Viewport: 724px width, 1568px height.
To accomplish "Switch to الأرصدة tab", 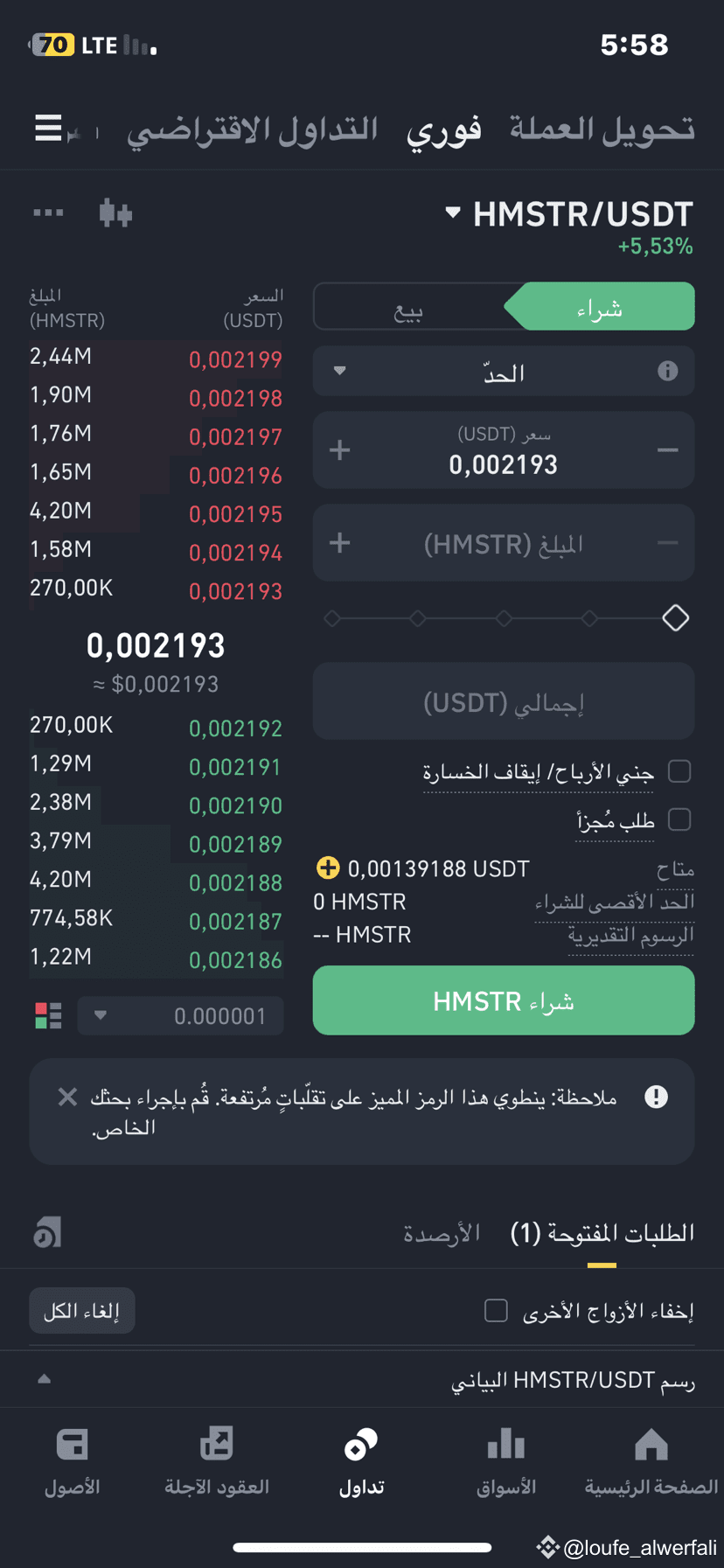I will coord(443,1232).
